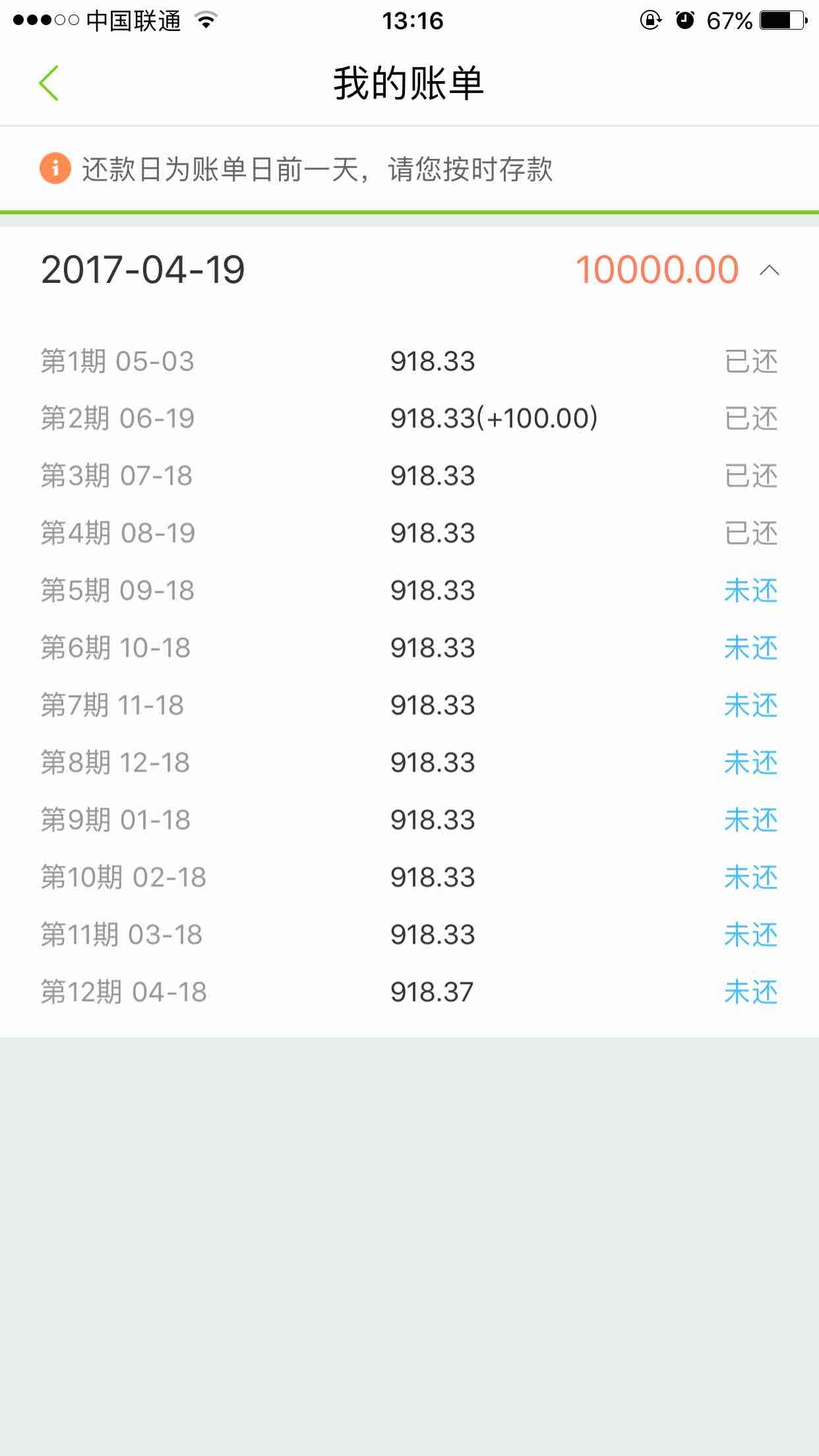
Task: Select 未还 for 第7期 11-18
Action: 751,705
